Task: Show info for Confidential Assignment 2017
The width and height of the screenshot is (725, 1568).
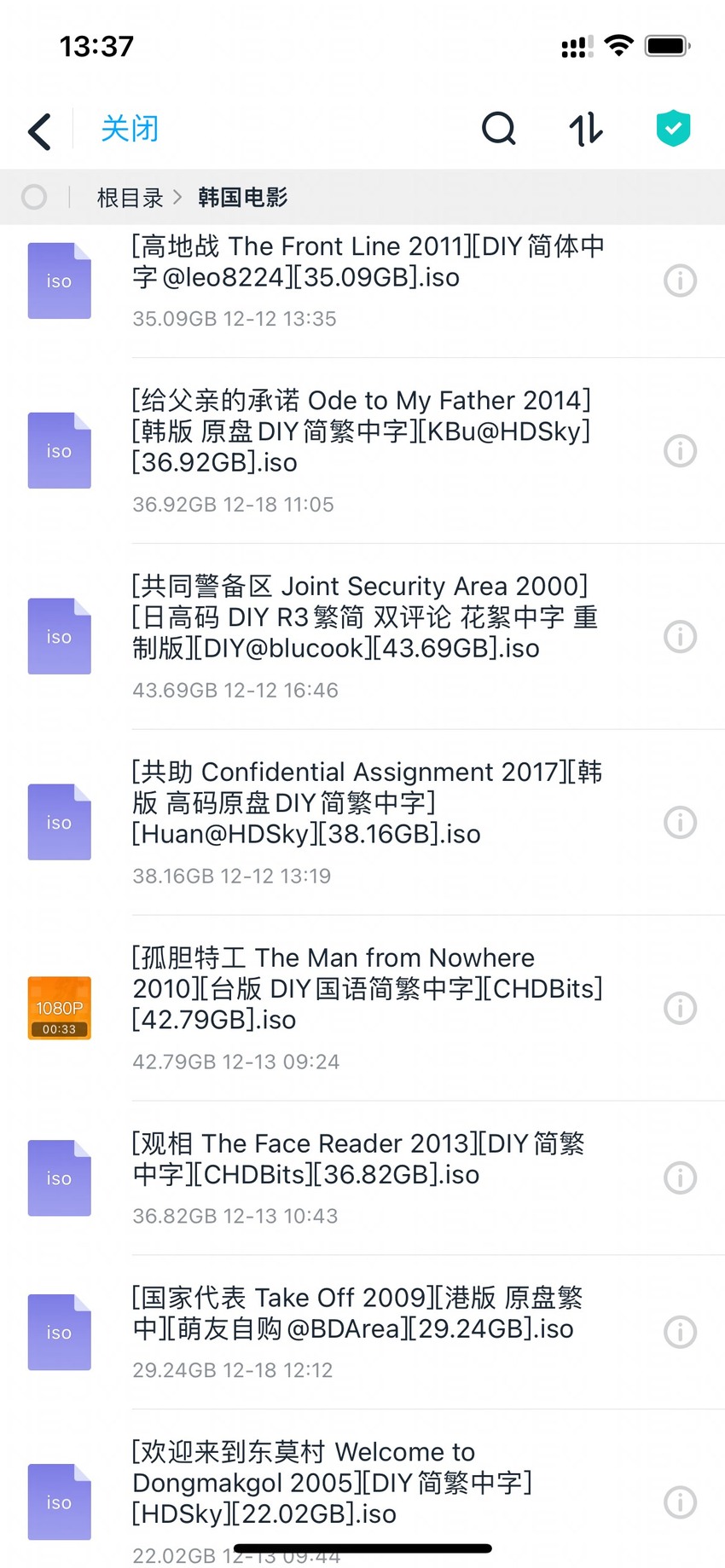Action: coord(680,822)
